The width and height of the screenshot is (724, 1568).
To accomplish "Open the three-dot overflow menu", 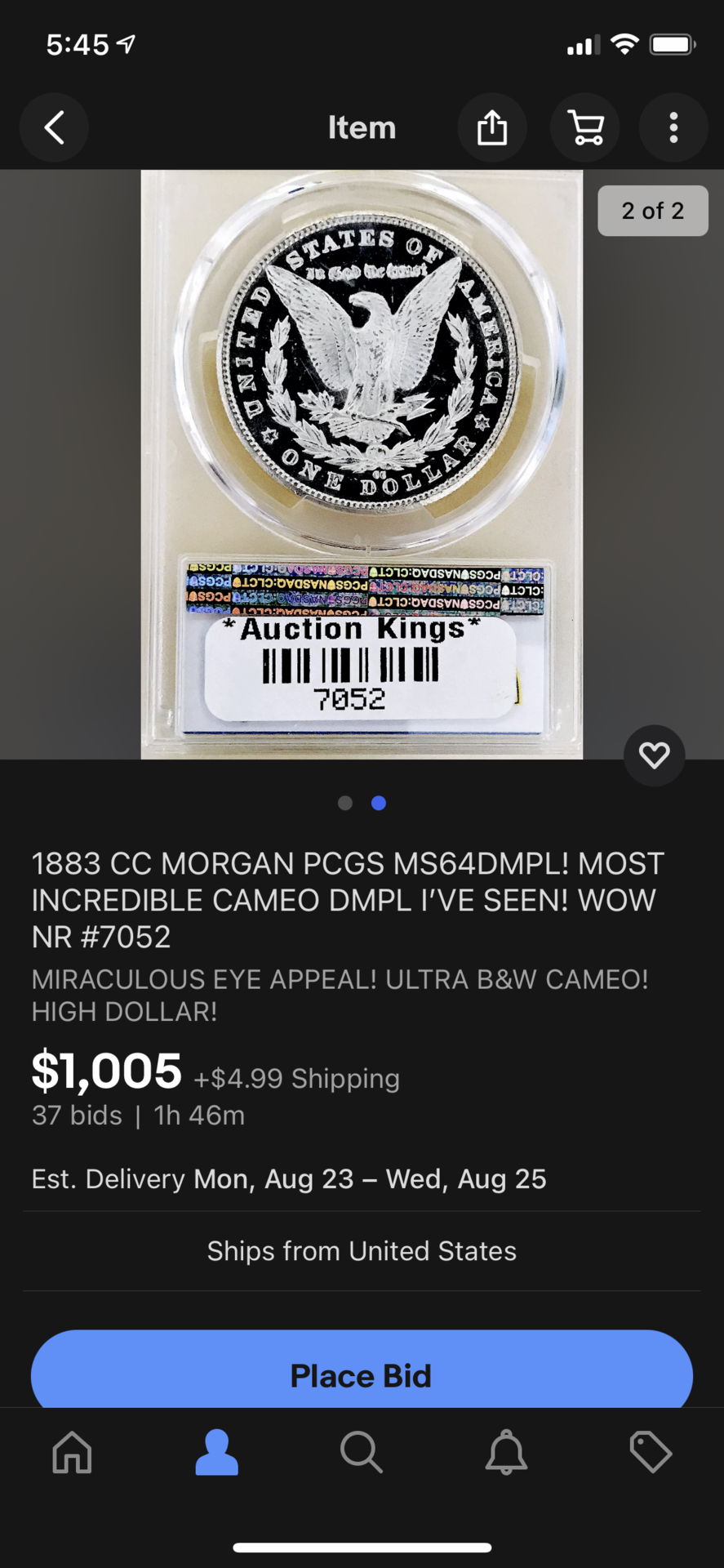I will 673,128.
